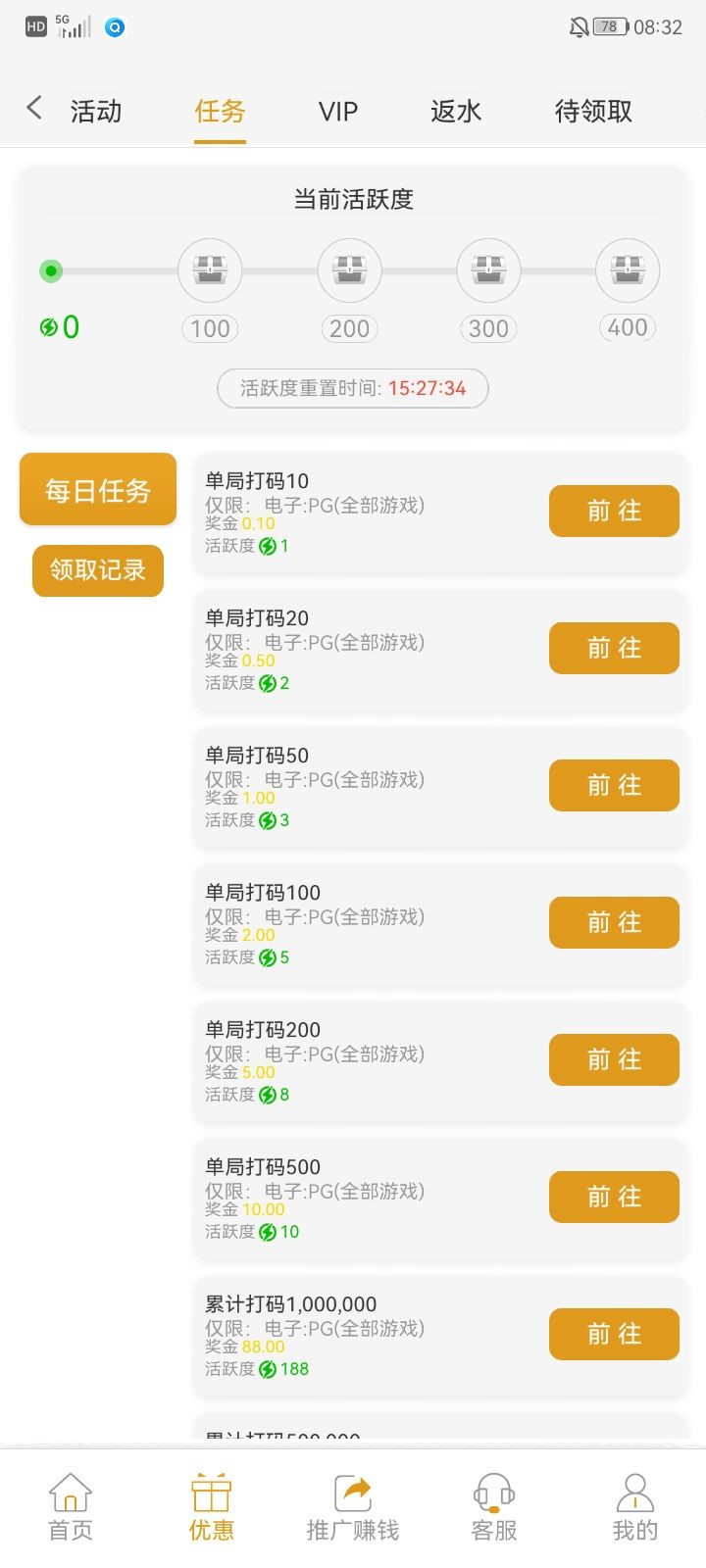
Task: Tap 前往 for 单局打码100 task
Action: pyautogui.click(x=614, y=922)
